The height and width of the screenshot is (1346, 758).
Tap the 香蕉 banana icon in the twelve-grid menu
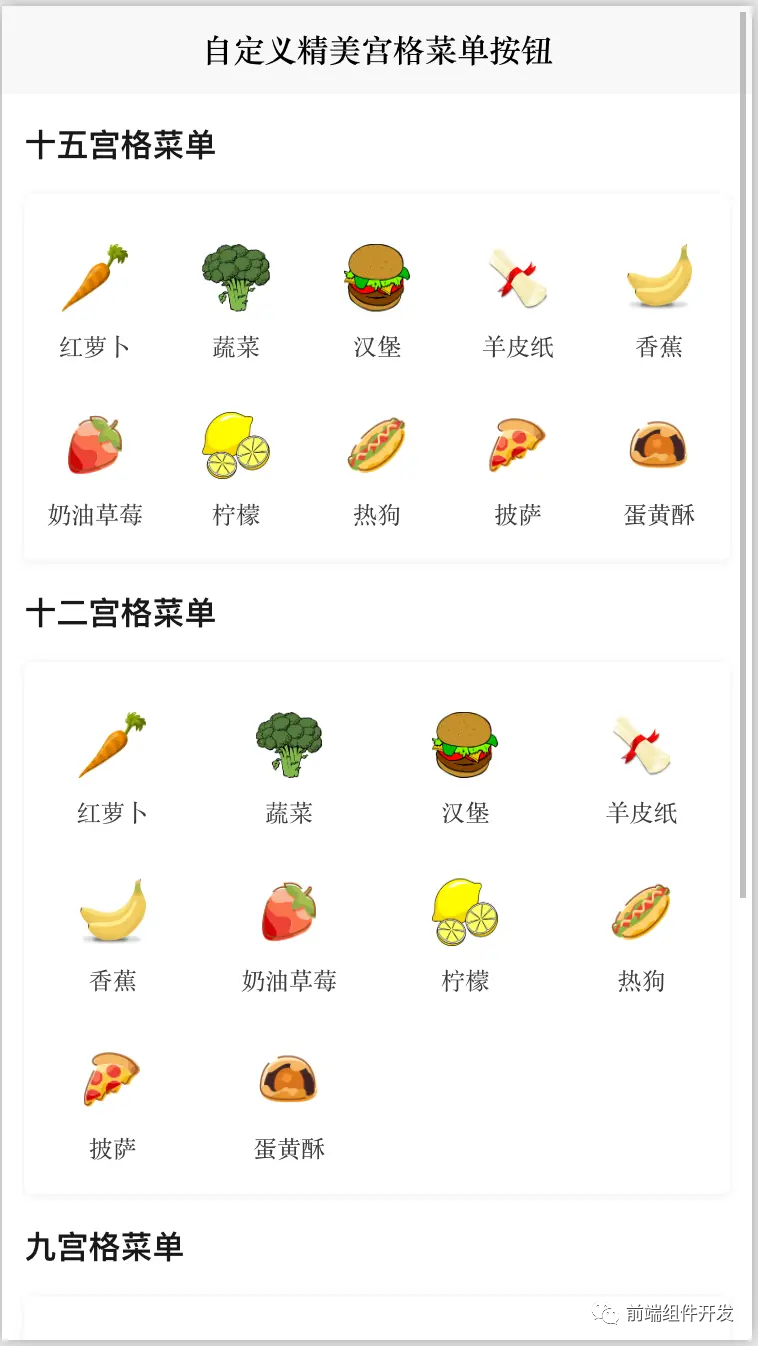(x=113, y=911)
